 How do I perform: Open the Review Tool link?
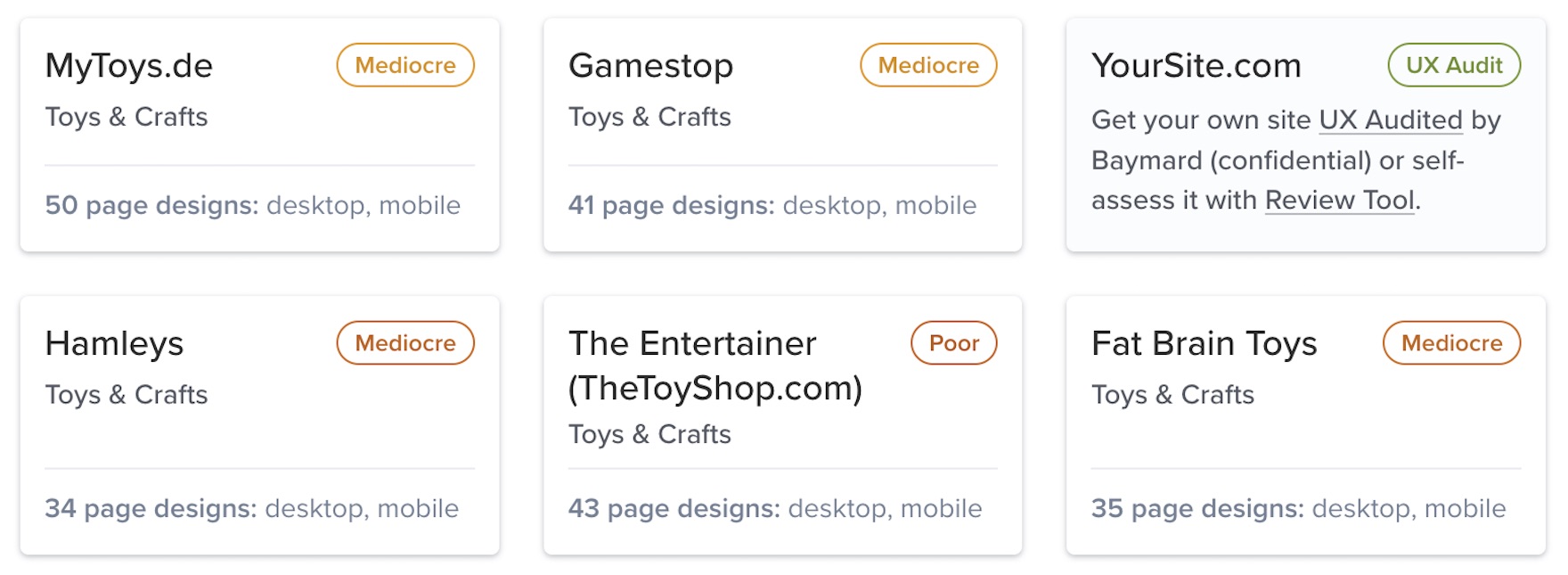click(x=1339, y=201)
